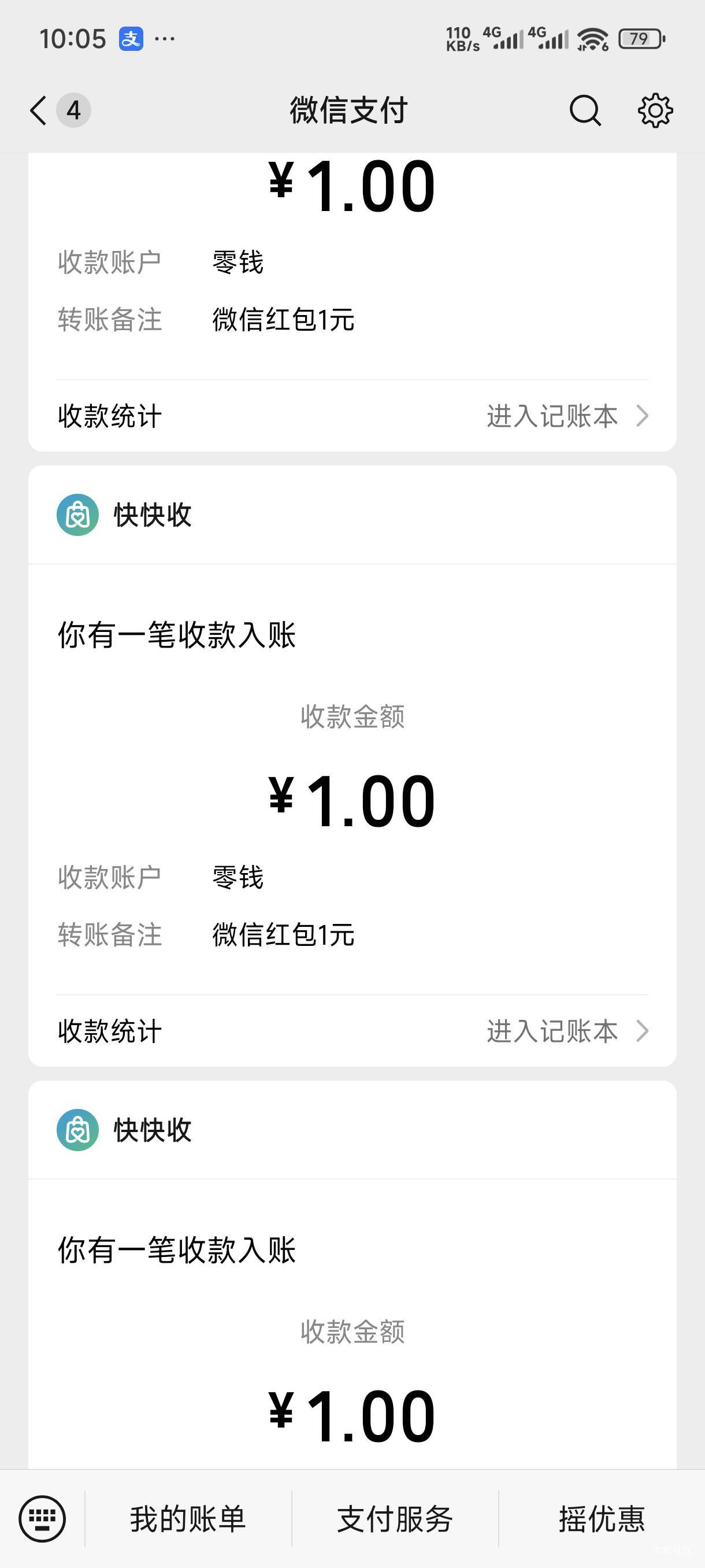The height and width of the screenshot is (1568, 705).
Task: Open the settings gear icon
Action: (655, 111)
